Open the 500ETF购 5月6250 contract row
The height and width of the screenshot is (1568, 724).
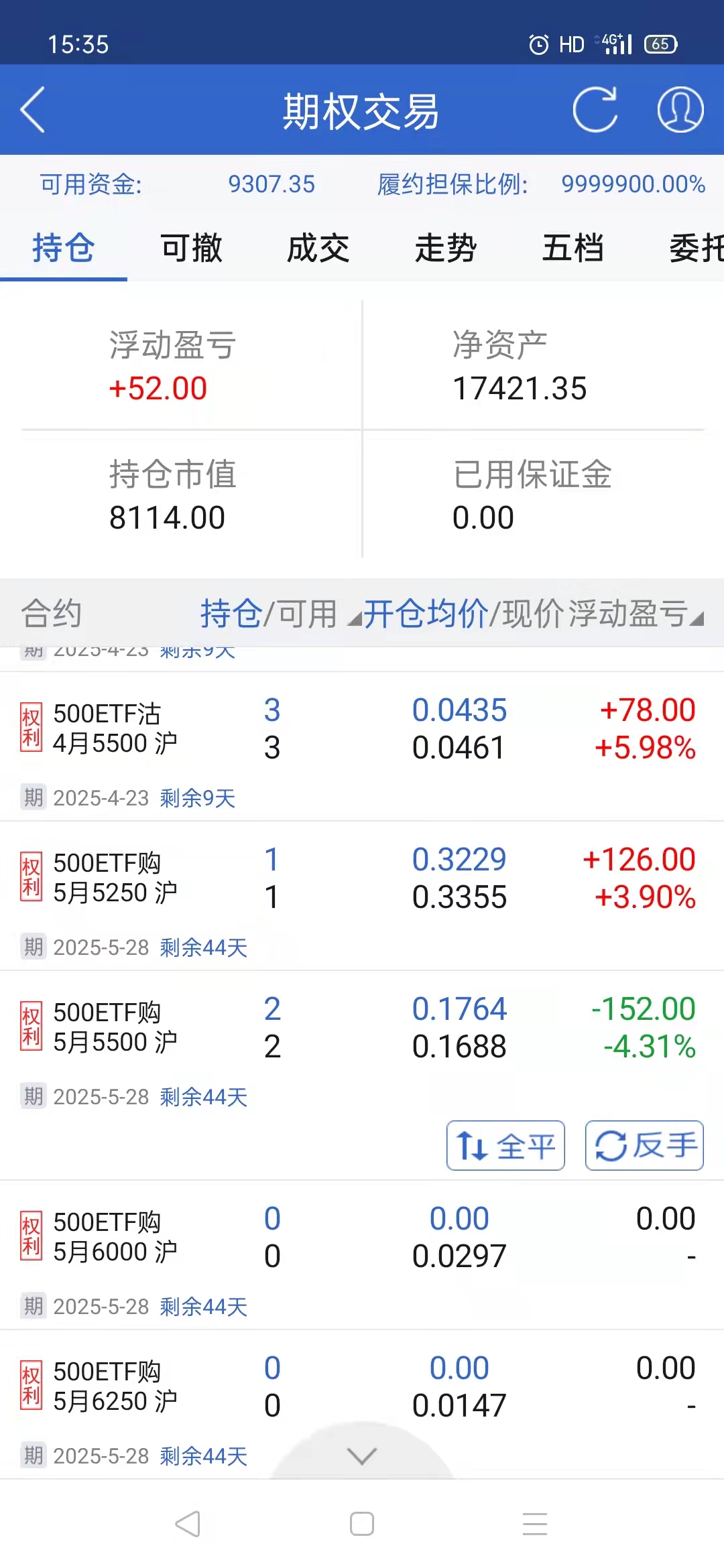[x=115, y=1386]
